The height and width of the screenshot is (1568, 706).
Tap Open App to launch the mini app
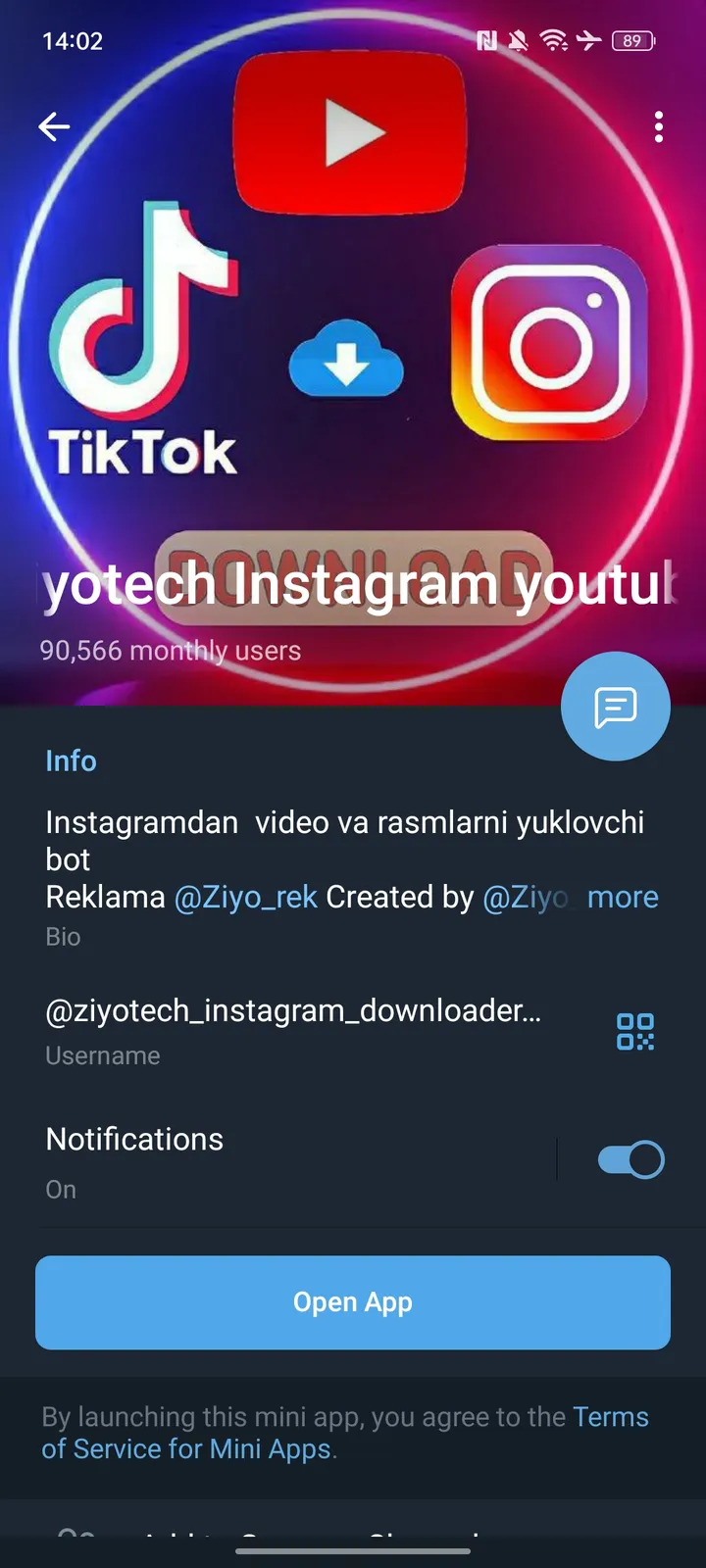[353, 1302]
